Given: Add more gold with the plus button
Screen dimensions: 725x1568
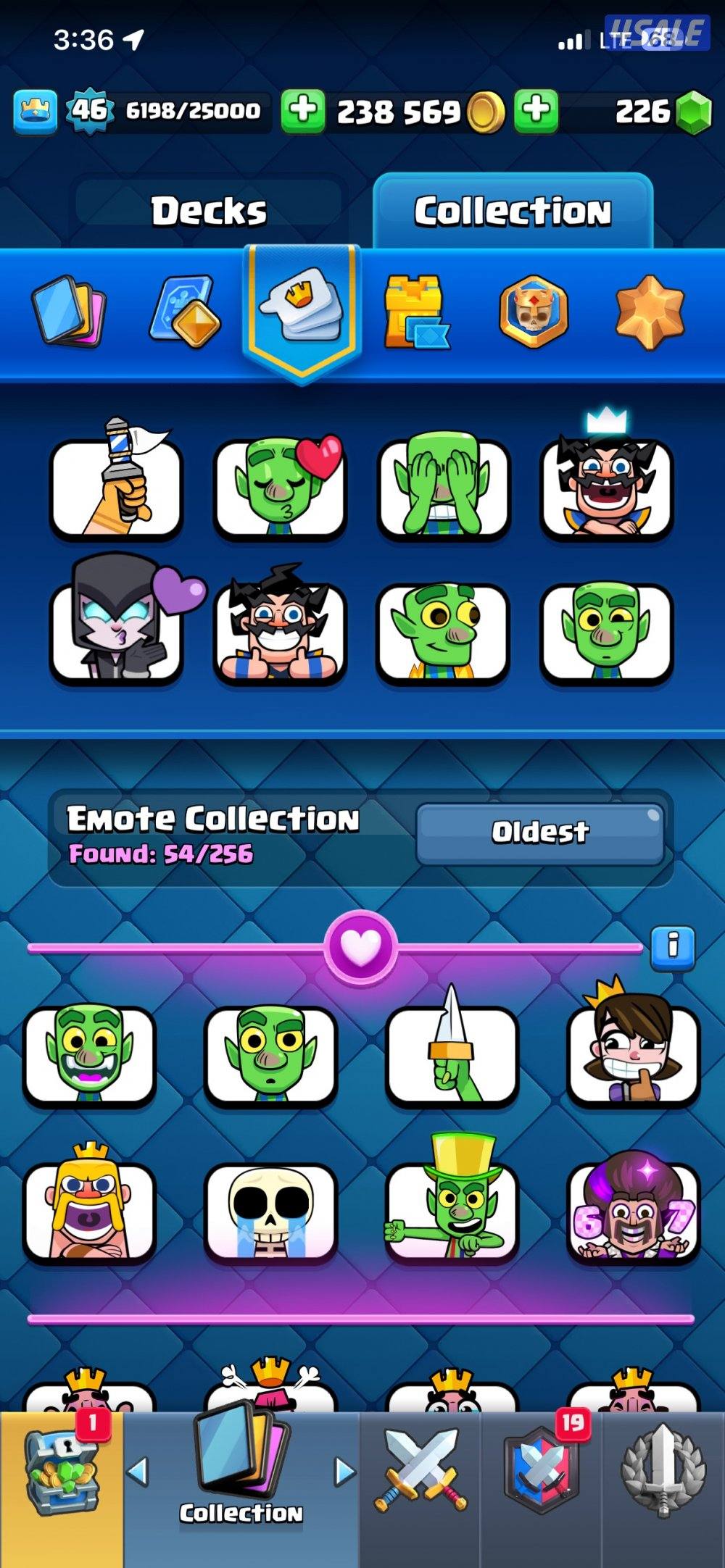Looking at the screenshot, I should (x=302, y=111).
